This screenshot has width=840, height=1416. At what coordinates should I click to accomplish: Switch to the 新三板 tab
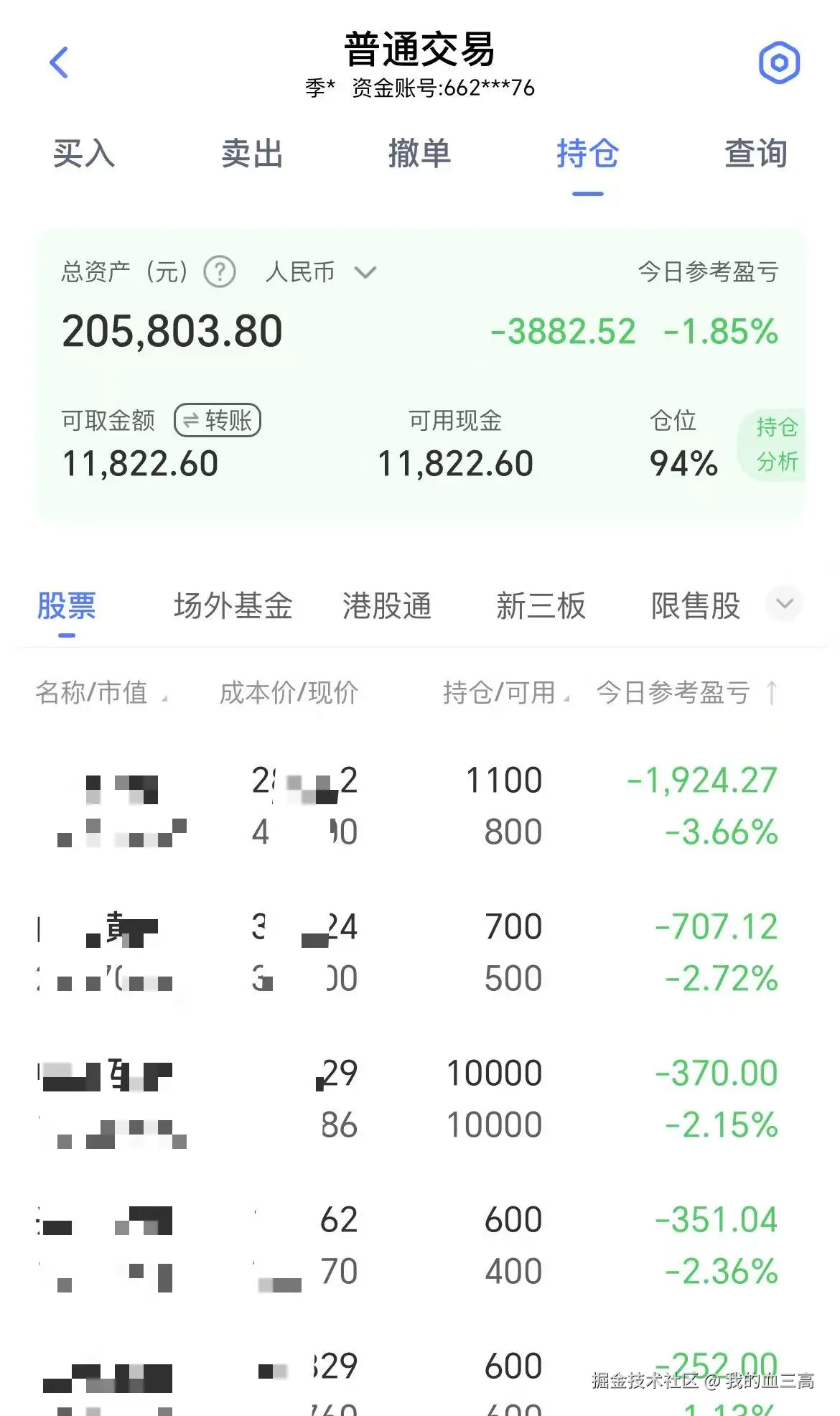(542, 607)
